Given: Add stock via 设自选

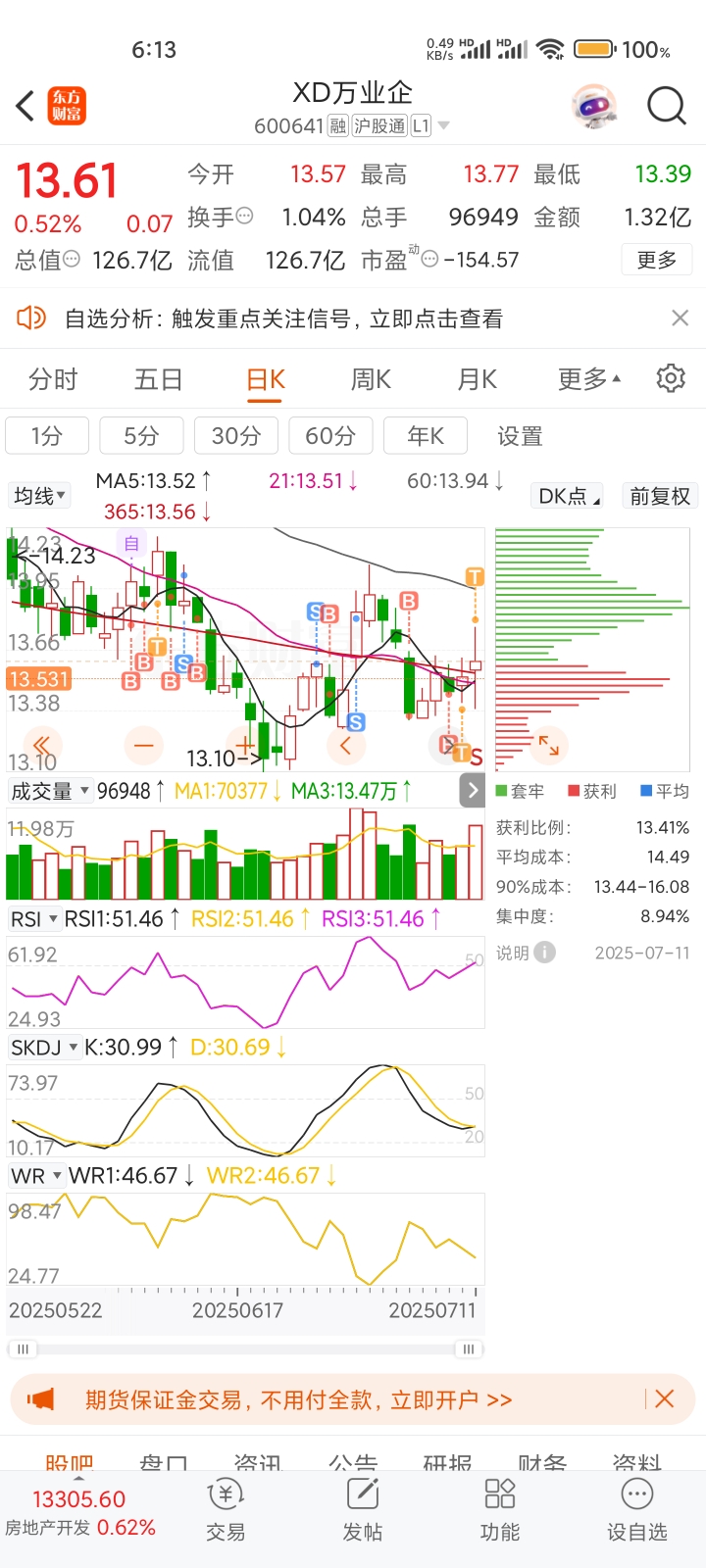Looking at the screenshot, I should pos(636,1511).
